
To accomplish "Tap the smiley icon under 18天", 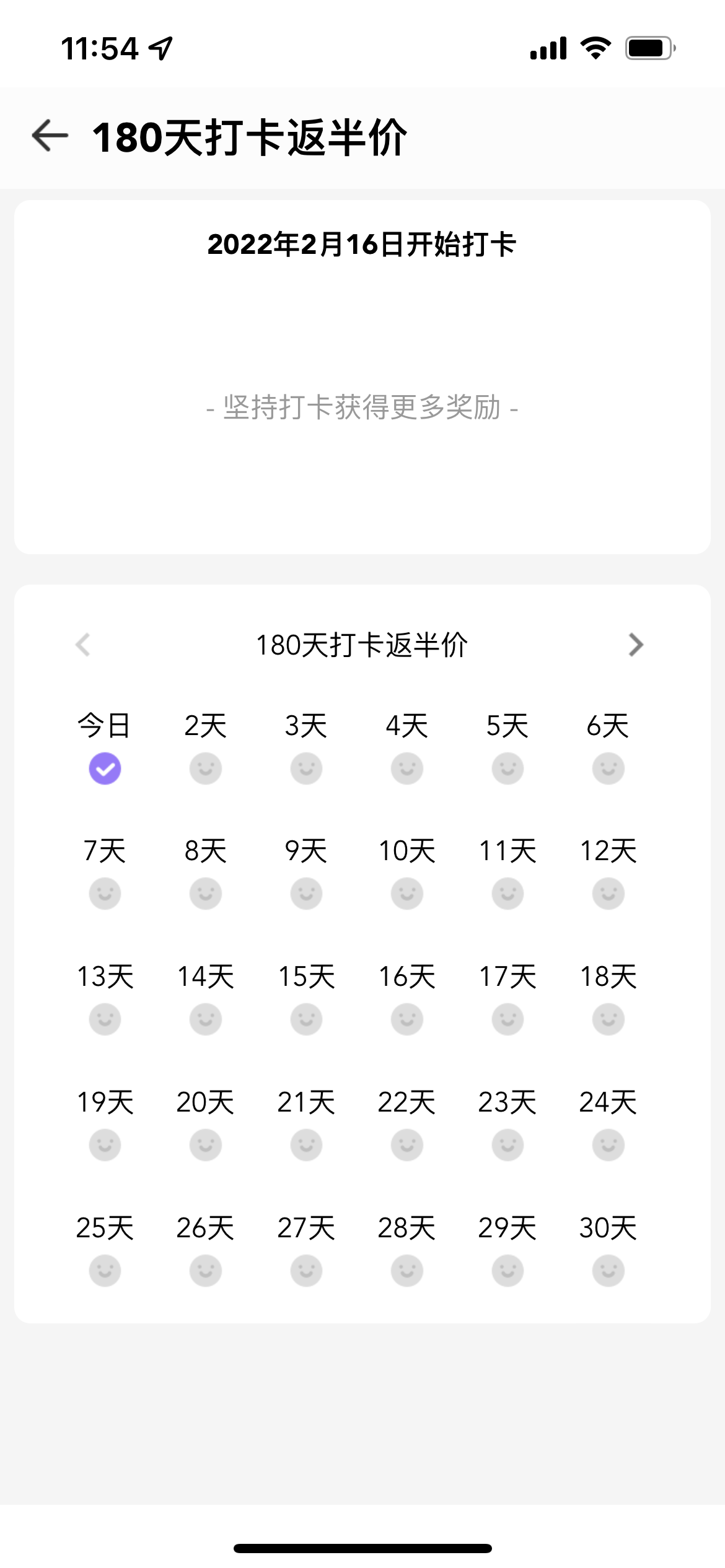I will tap(608, 1018).
